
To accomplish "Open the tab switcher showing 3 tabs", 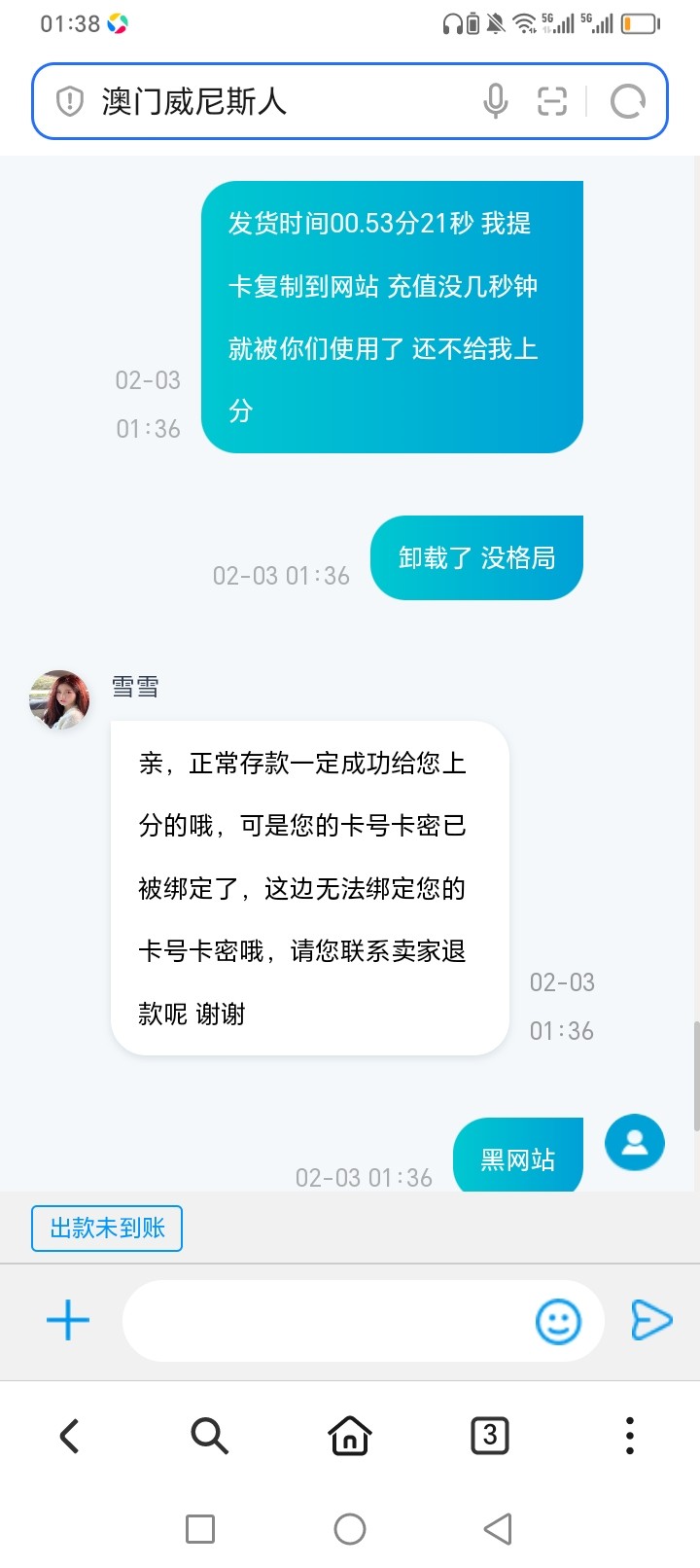I will point(489,1435).
